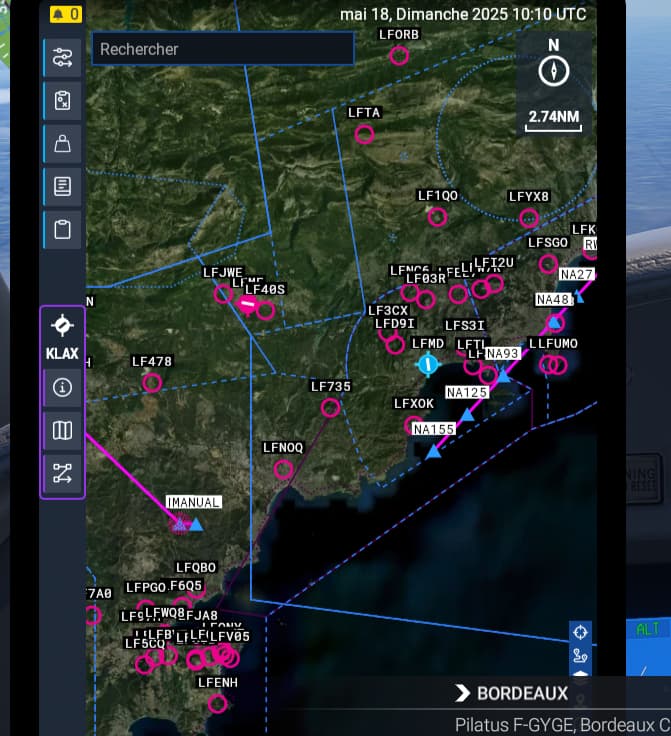This screenshot has width=671, height=736.
Task: Open the notifications bell
Action: click(x=65, y=14)
